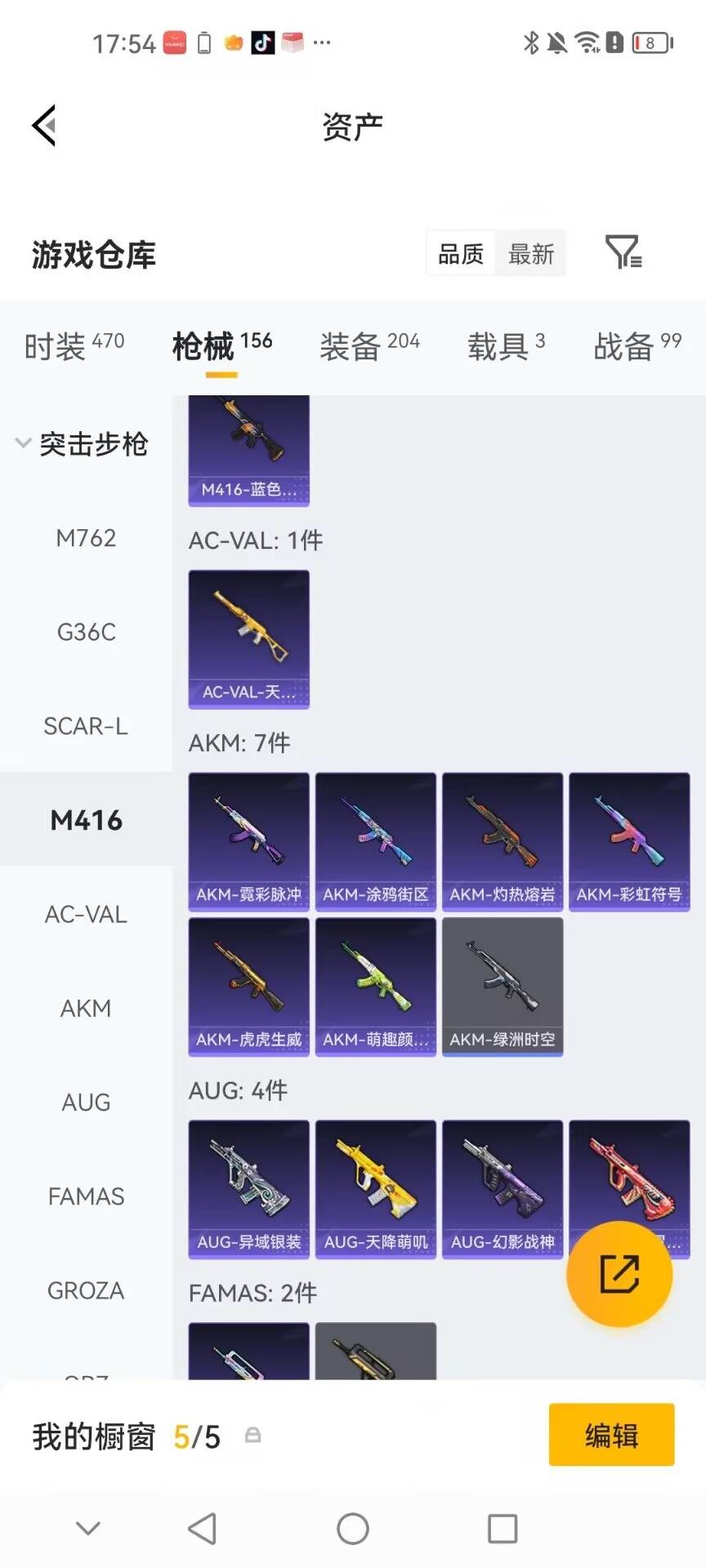Open the AKM-绿洲时空 skin
Image resolution: width=706 pixels, height=1568 pixels.
(503, 987)
